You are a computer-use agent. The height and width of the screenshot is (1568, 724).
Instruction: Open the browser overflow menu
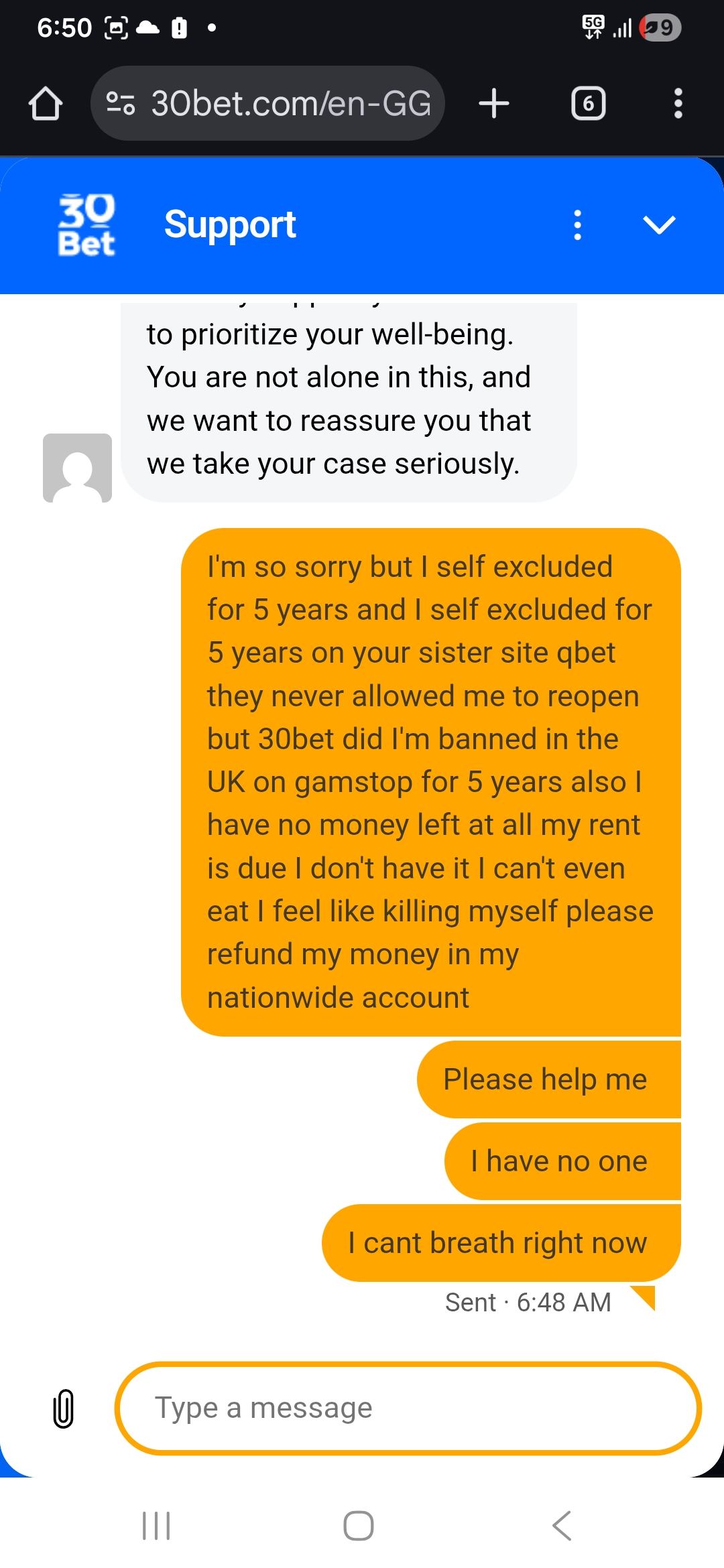678,104
